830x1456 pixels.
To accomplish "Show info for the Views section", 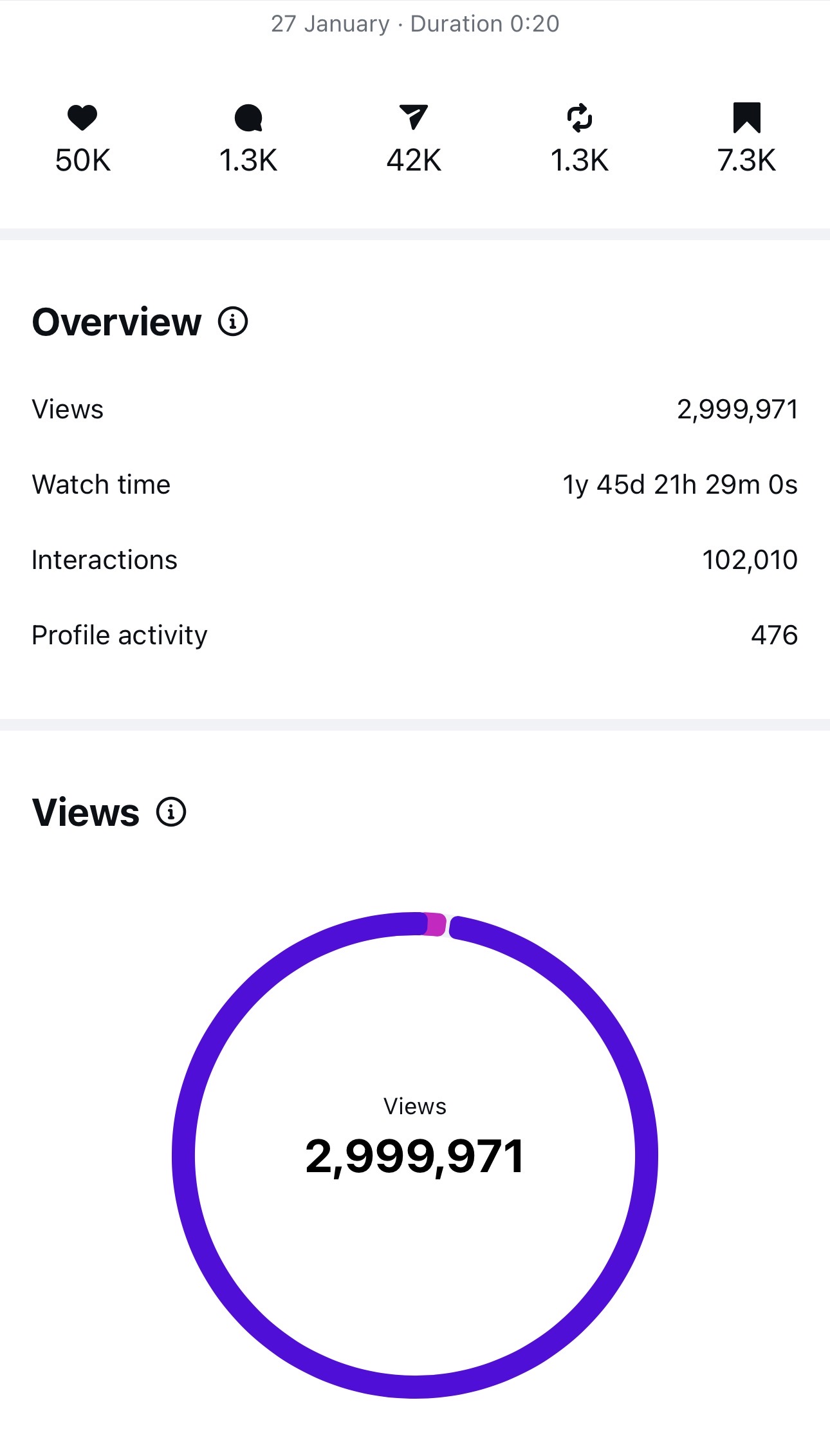I will pos(171,812).
